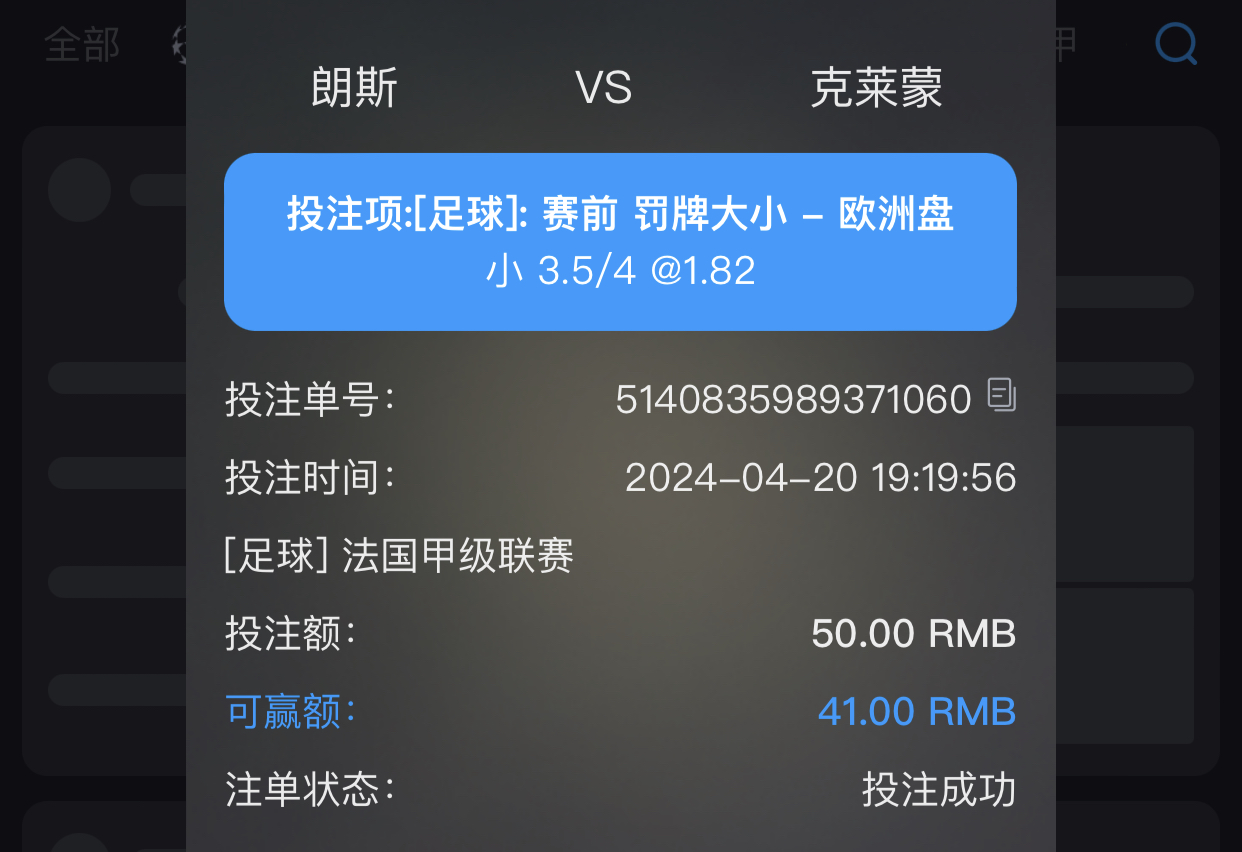Switch to the 全部 tab
This screenshot has width=1242, height=852.
pyautogui.click(x=82, y=45)
